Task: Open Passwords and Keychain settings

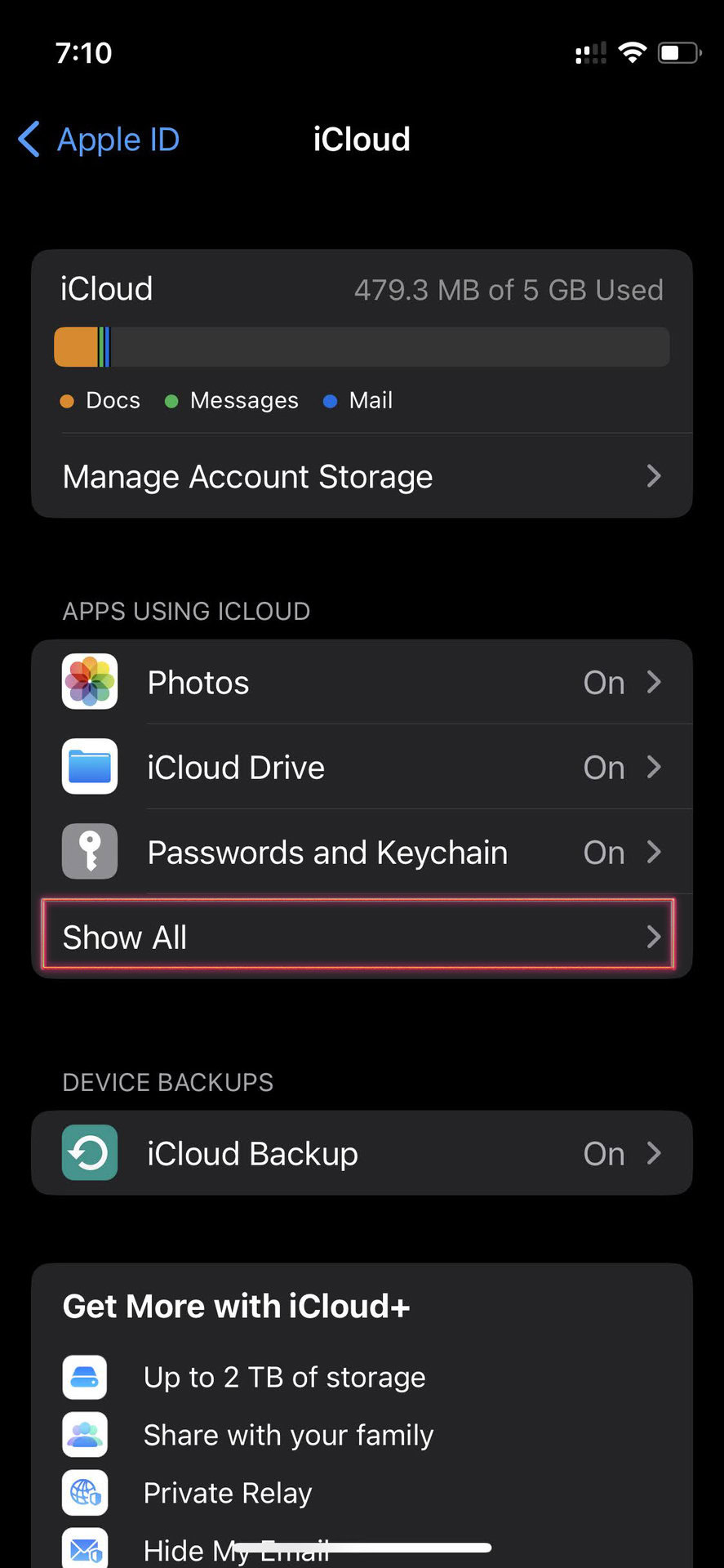Action: click(x=362, y=853)
